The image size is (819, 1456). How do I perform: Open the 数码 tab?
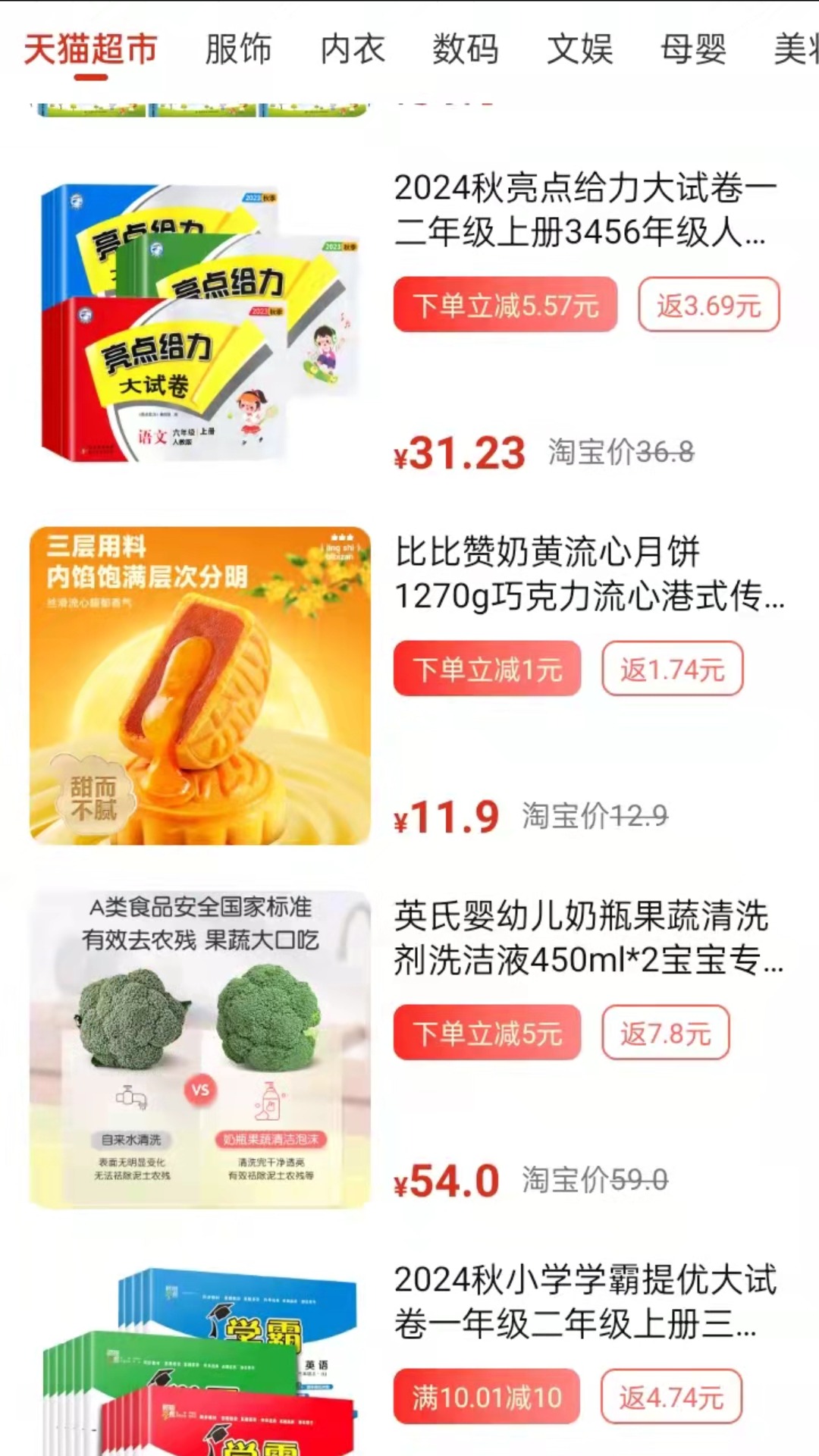[x=466, y=50]
